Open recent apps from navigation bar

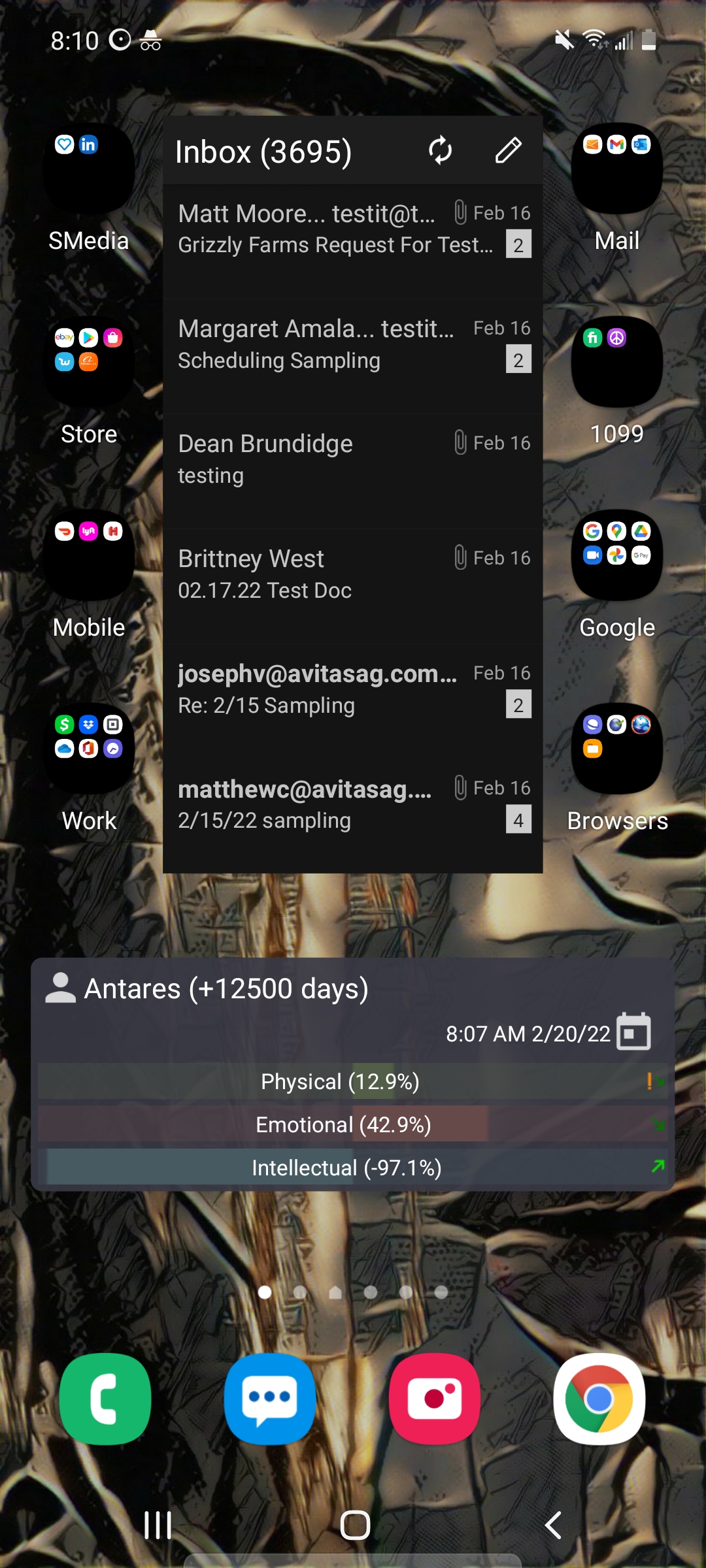click(x=158, y=1526)
